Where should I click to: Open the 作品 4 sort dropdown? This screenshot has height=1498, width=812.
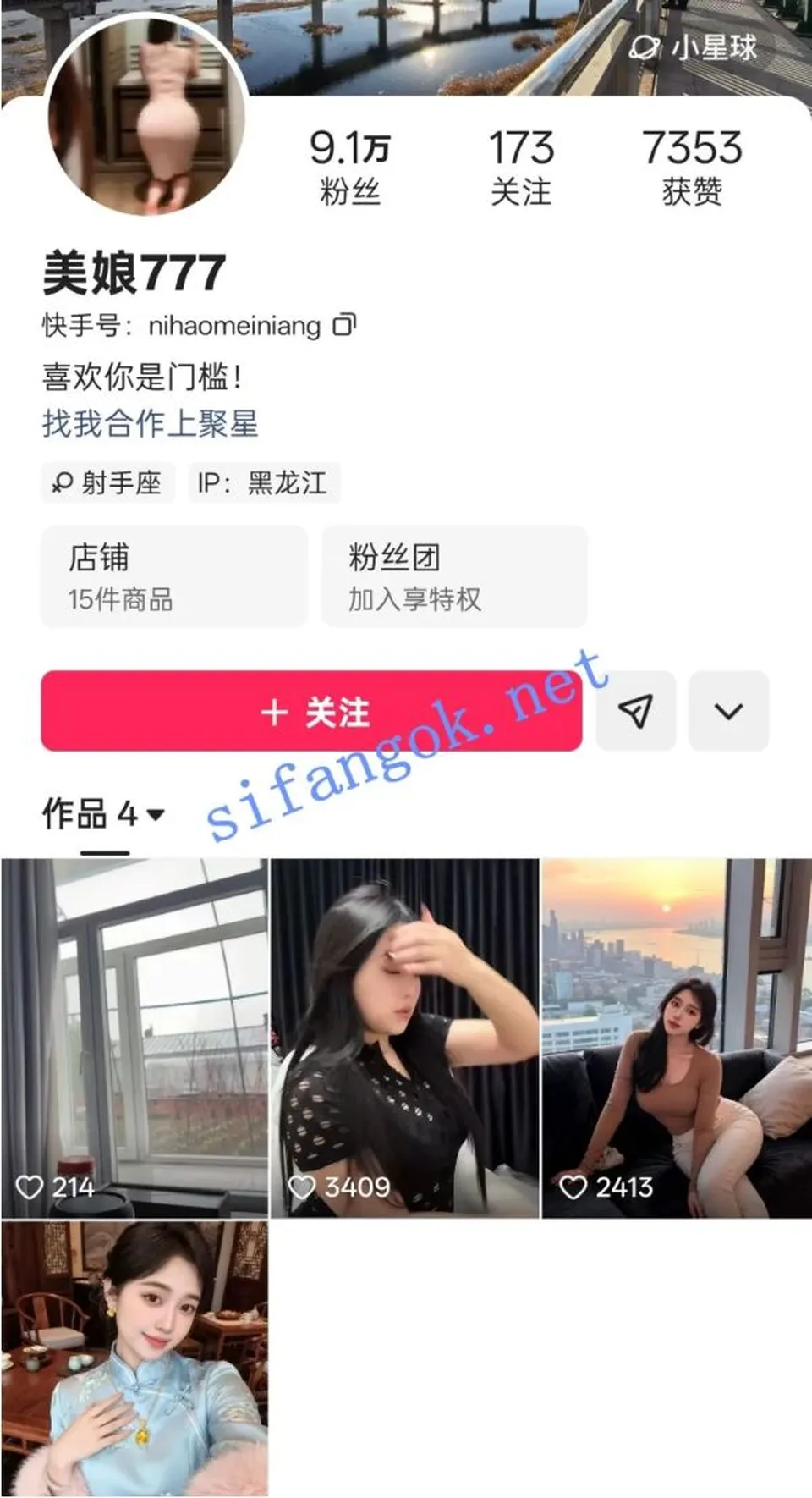[103, 814]
